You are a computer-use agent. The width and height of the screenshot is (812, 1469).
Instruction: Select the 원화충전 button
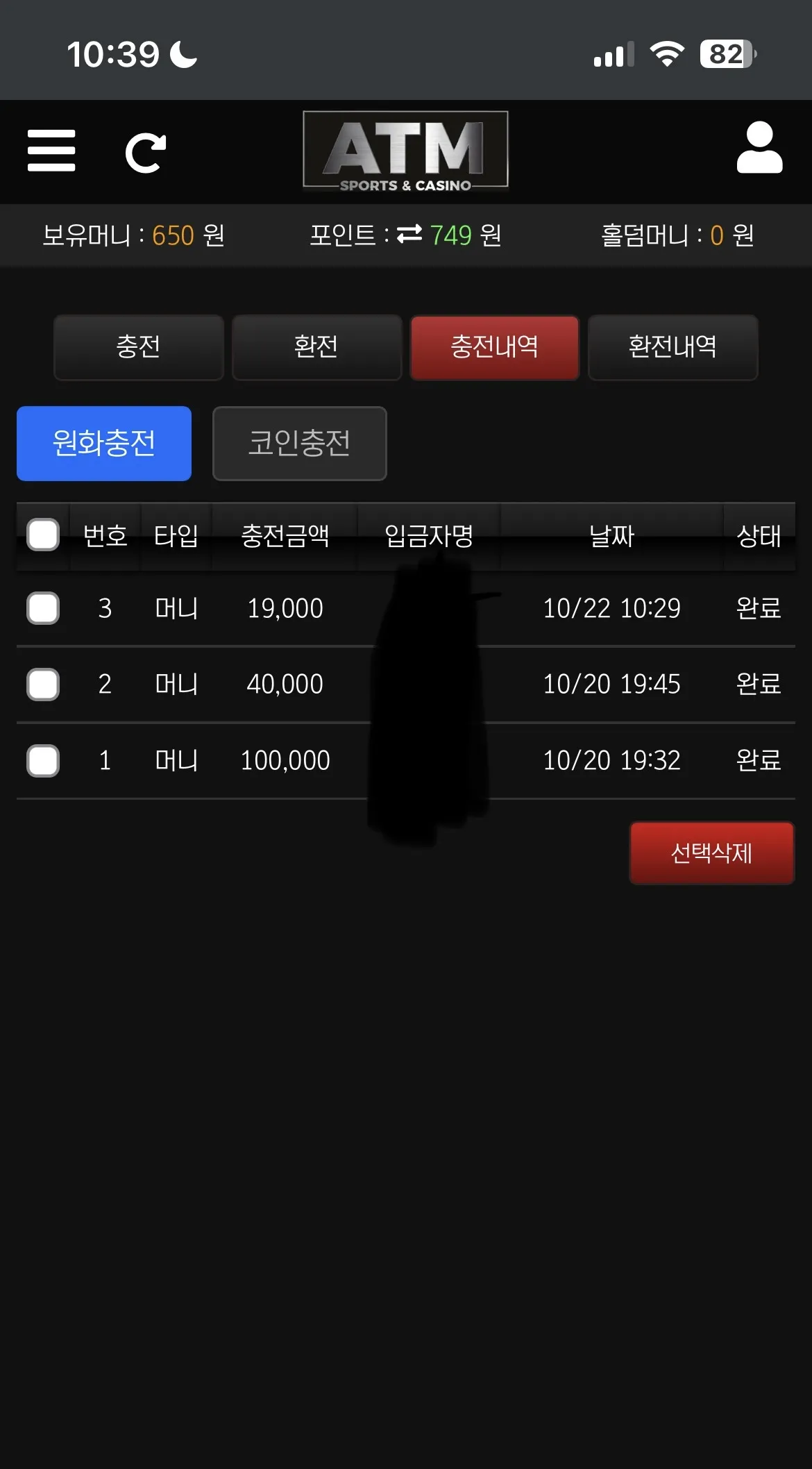click(x=104, y=444)
